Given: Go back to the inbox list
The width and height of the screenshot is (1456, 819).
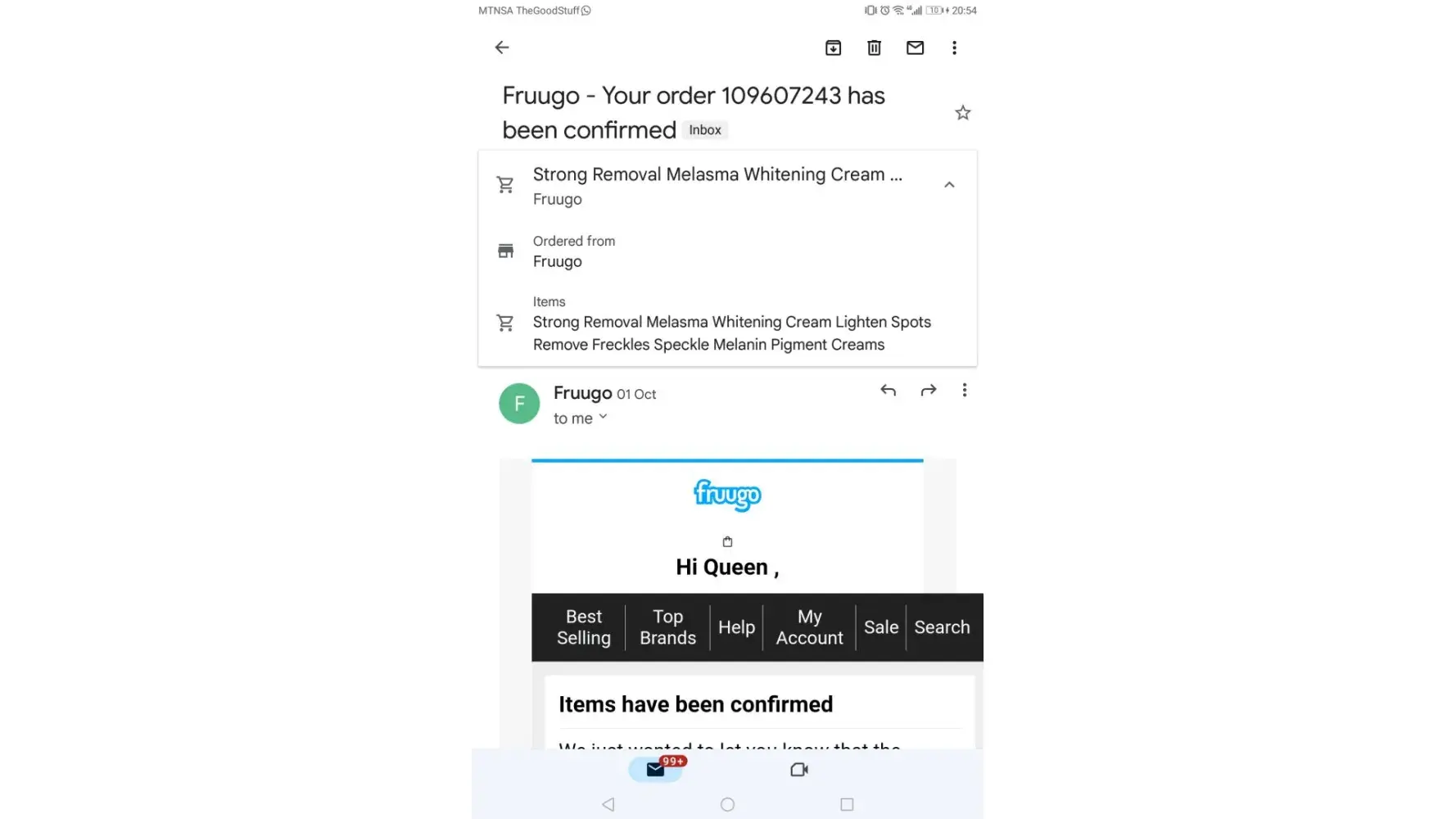Looking at the screenshot, I should (x=502, y=48).
